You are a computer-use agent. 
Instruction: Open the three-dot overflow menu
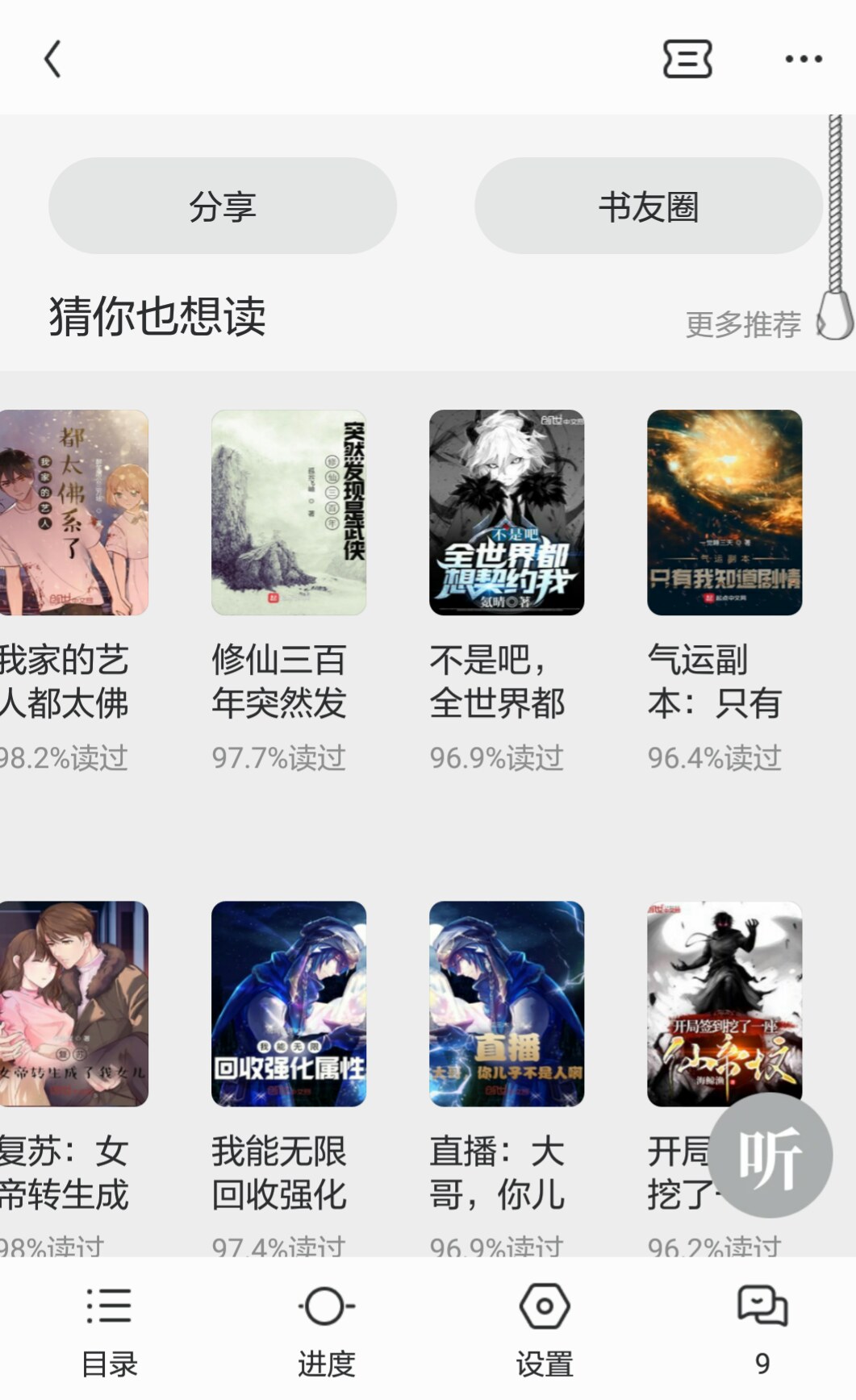(804, 59)
